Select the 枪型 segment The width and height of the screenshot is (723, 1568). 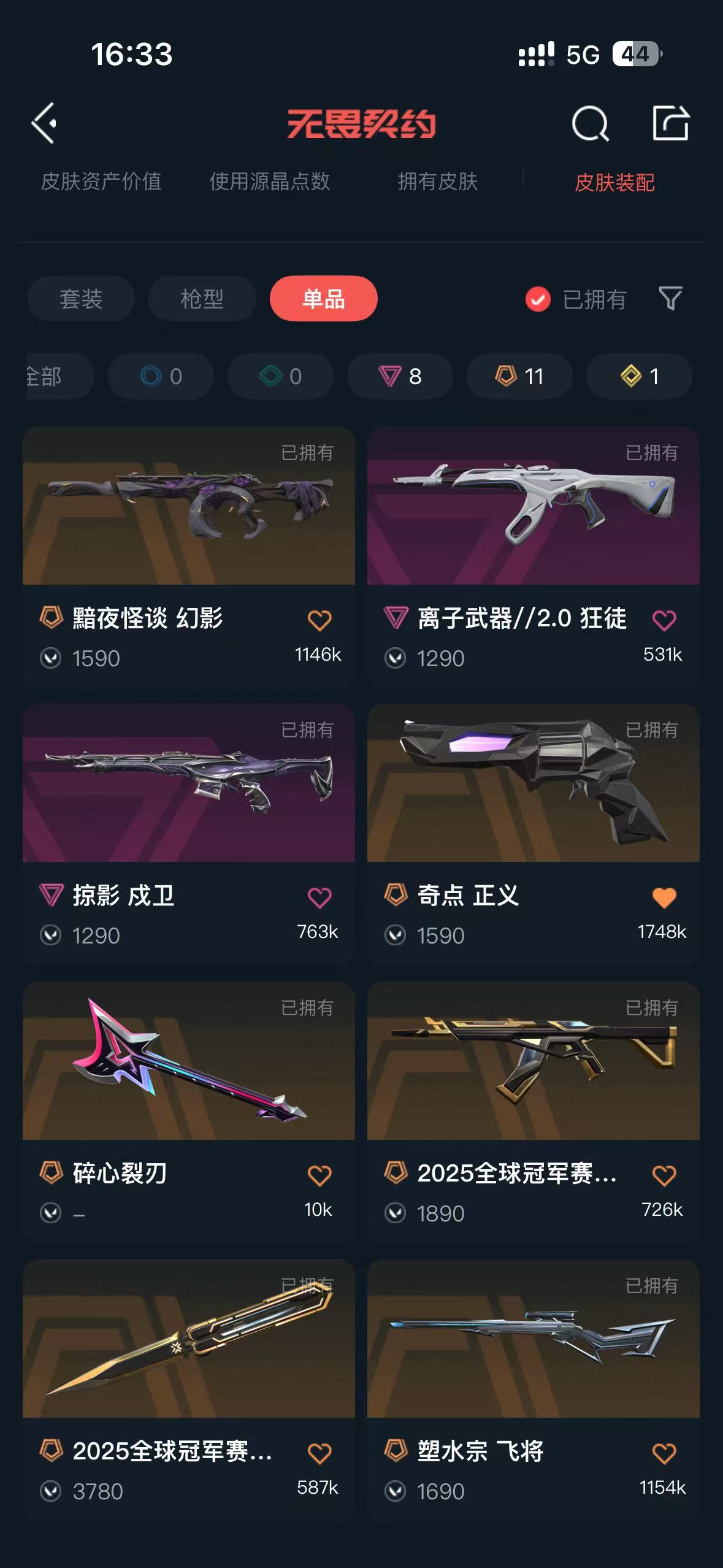coord(202,299)
